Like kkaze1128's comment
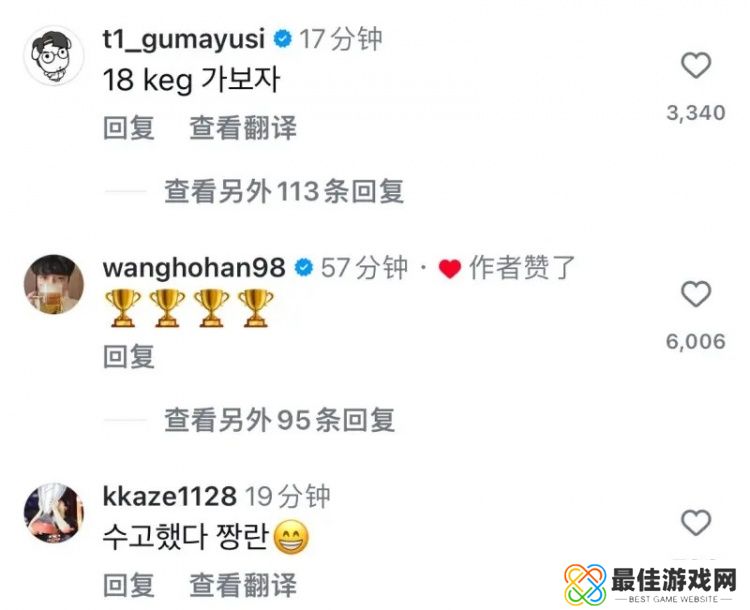This screenshot has width=750, height=610. (x=695, y=522)
